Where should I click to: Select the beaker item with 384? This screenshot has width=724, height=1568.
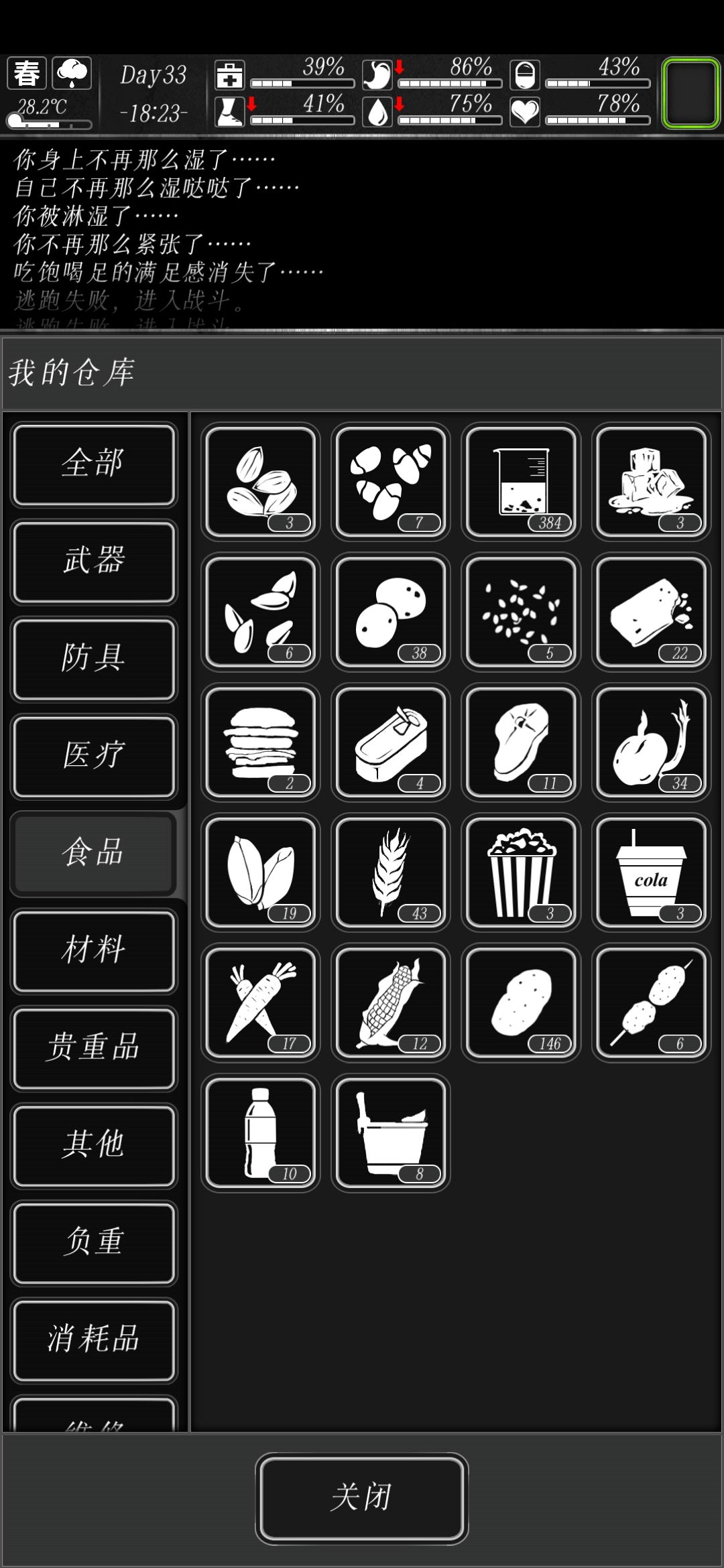pos(521,481)
